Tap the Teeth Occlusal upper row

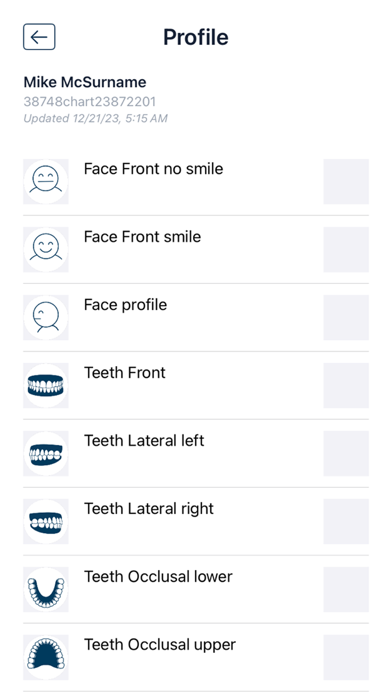196,657
